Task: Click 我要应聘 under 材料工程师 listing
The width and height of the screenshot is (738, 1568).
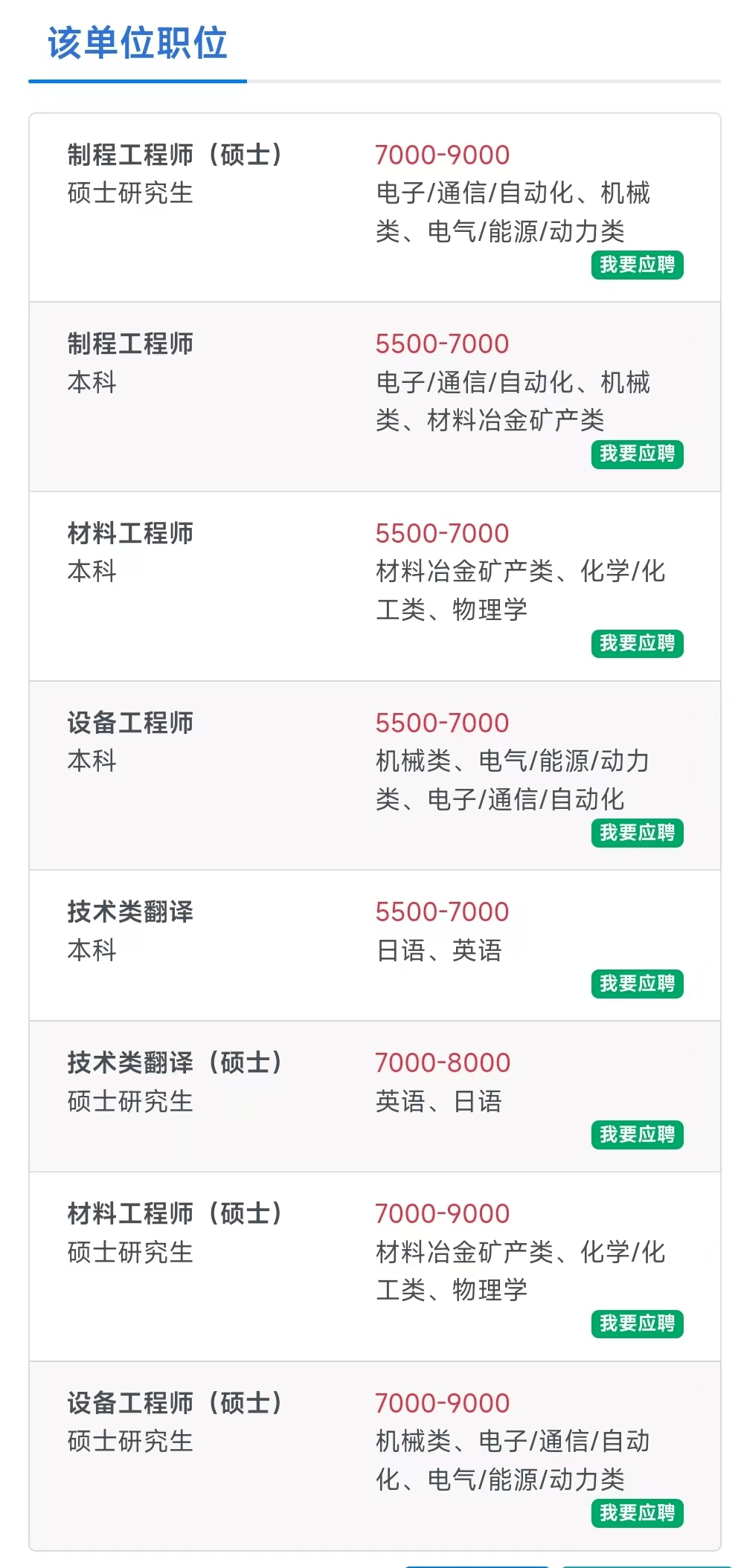Action: point(637,644)
